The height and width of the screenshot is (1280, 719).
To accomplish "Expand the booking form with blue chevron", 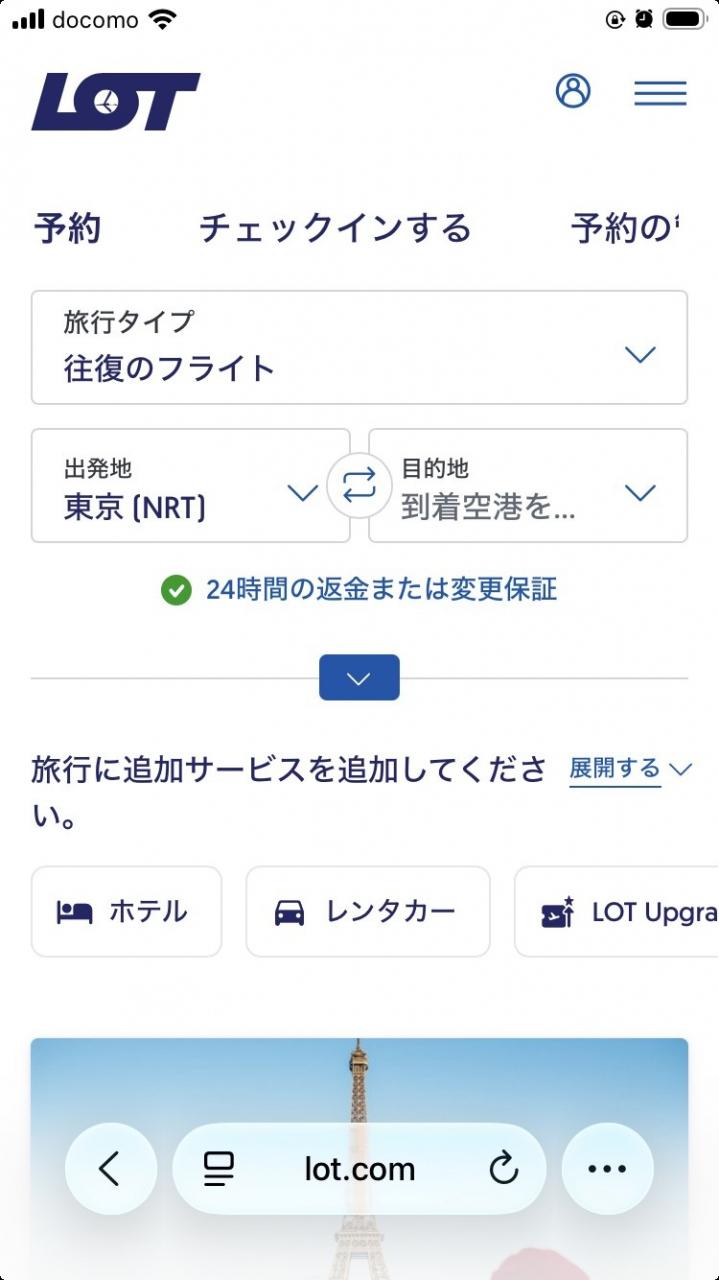I will coord(359,678).
